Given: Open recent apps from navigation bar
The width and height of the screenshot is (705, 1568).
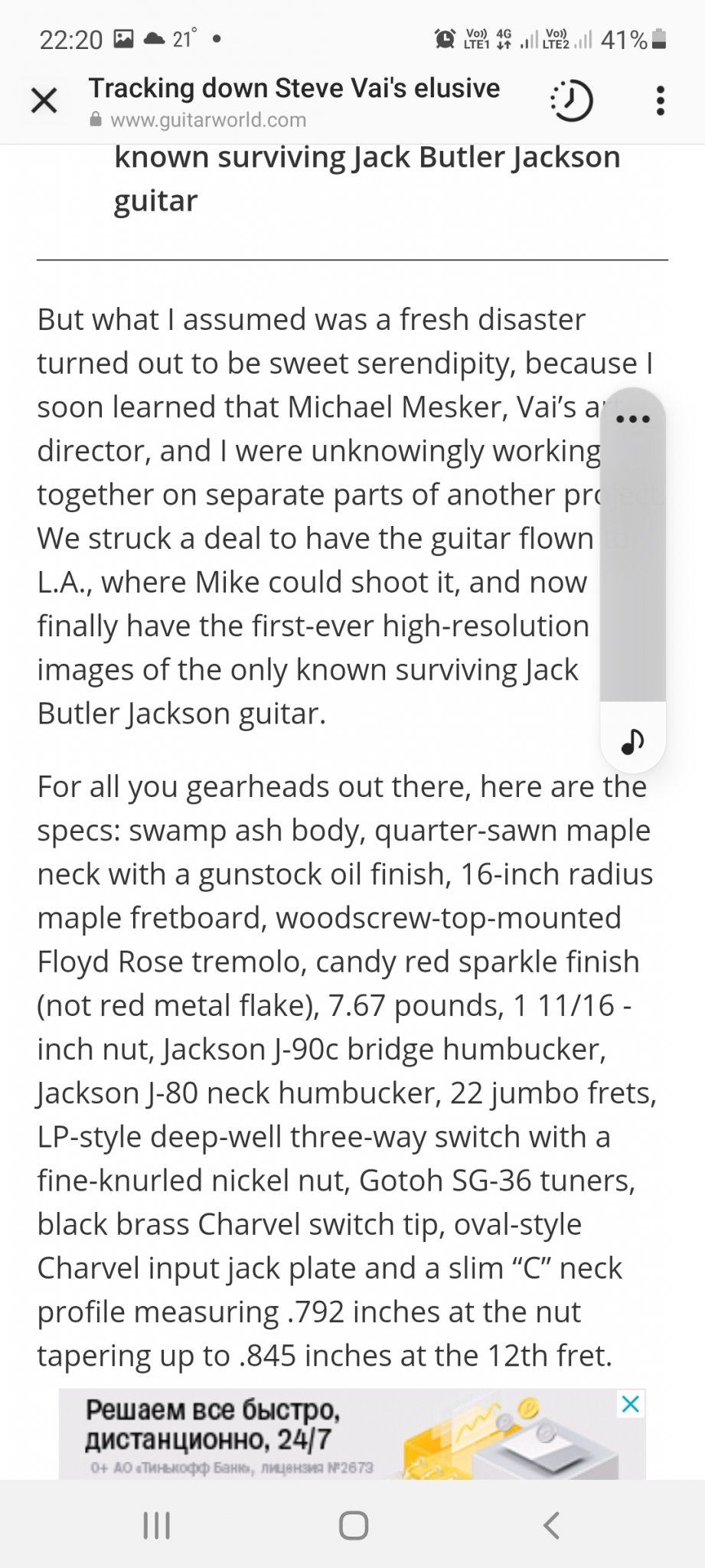Looking at the screenshot, I should (x=157, y=1525).
